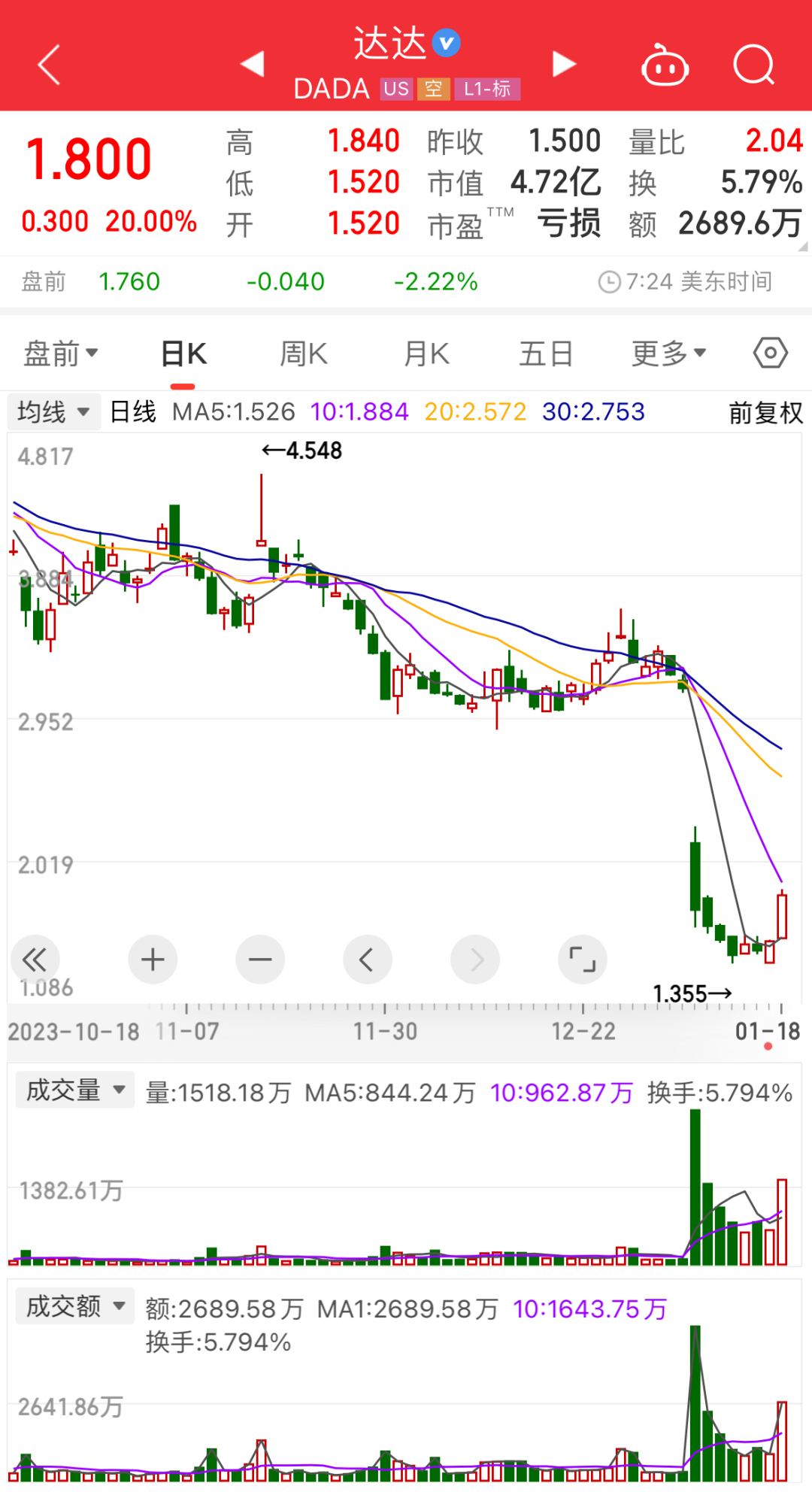Open stock search
This screenshot has height=1498, width=812.
753,65
